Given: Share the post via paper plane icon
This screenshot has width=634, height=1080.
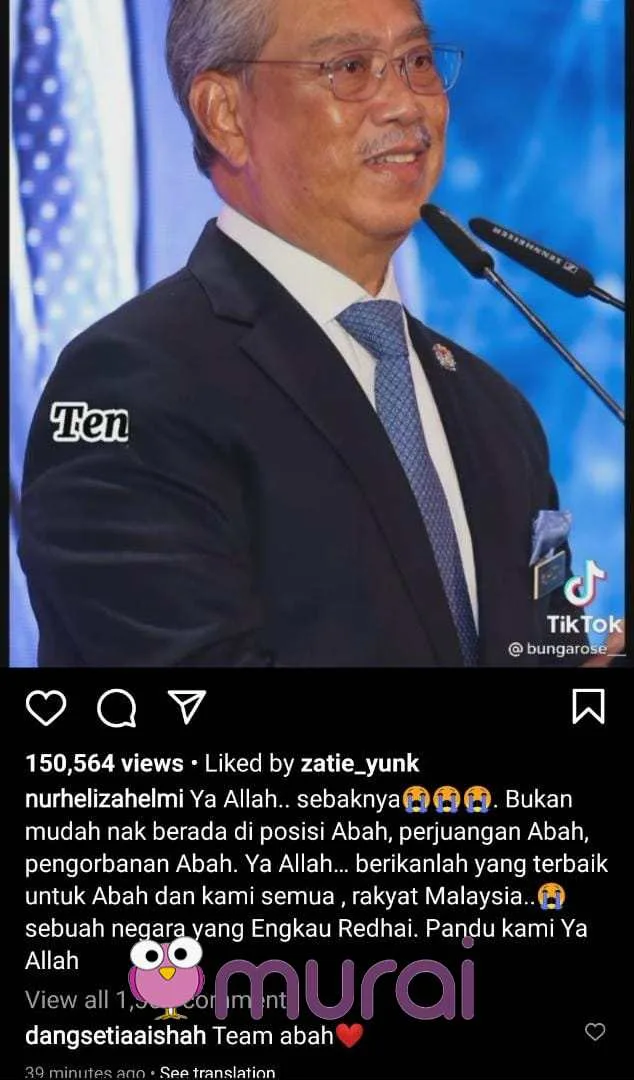Looking at the screenshot, I should pos(186,707).
